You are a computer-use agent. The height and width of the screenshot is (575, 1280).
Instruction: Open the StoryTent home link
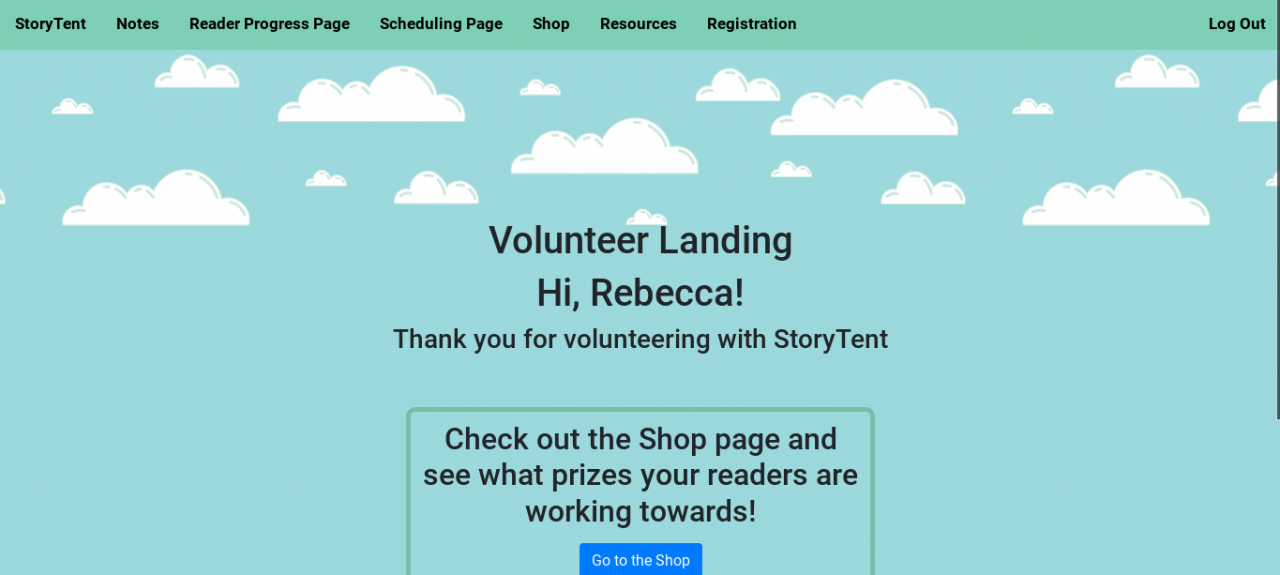tap(50, 24)
